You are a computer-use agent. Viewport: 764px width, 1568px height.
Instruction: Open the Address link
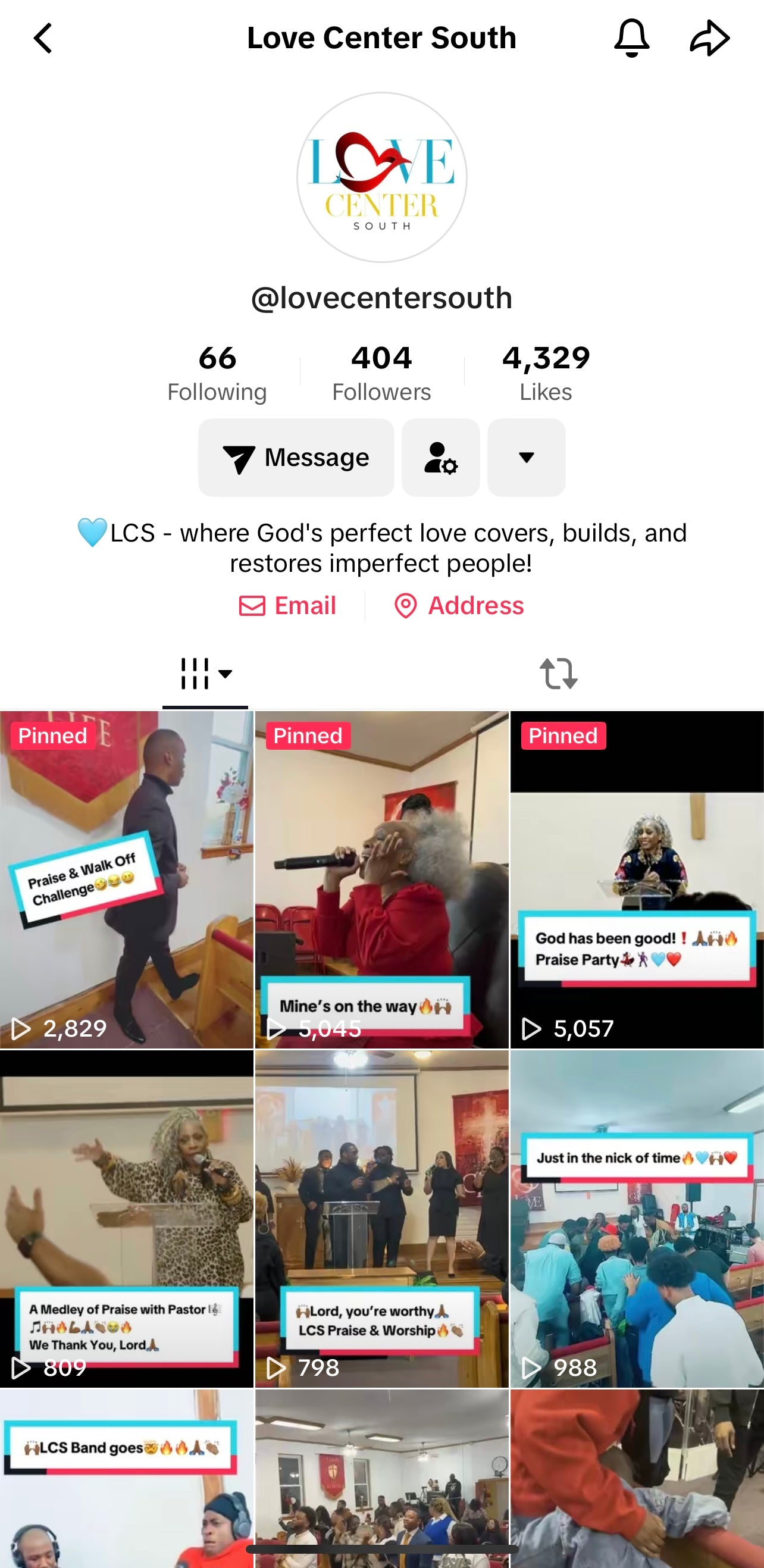coord(459,606)
